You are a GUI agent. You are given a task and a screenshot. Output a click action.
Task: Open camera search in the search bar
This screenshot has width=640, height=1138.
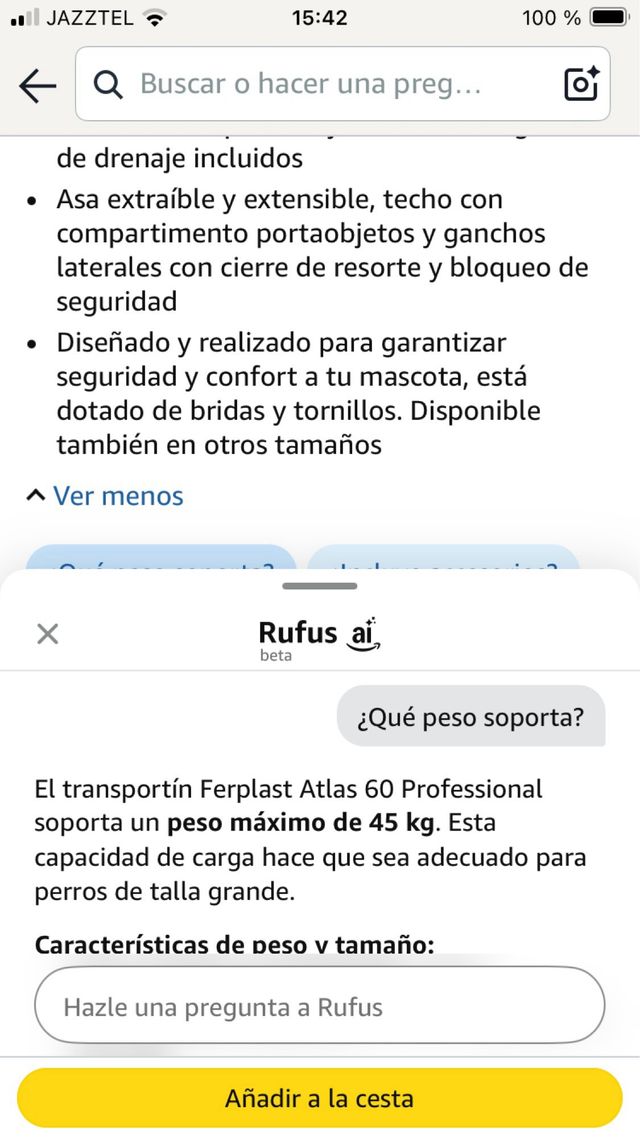(581, 84)
